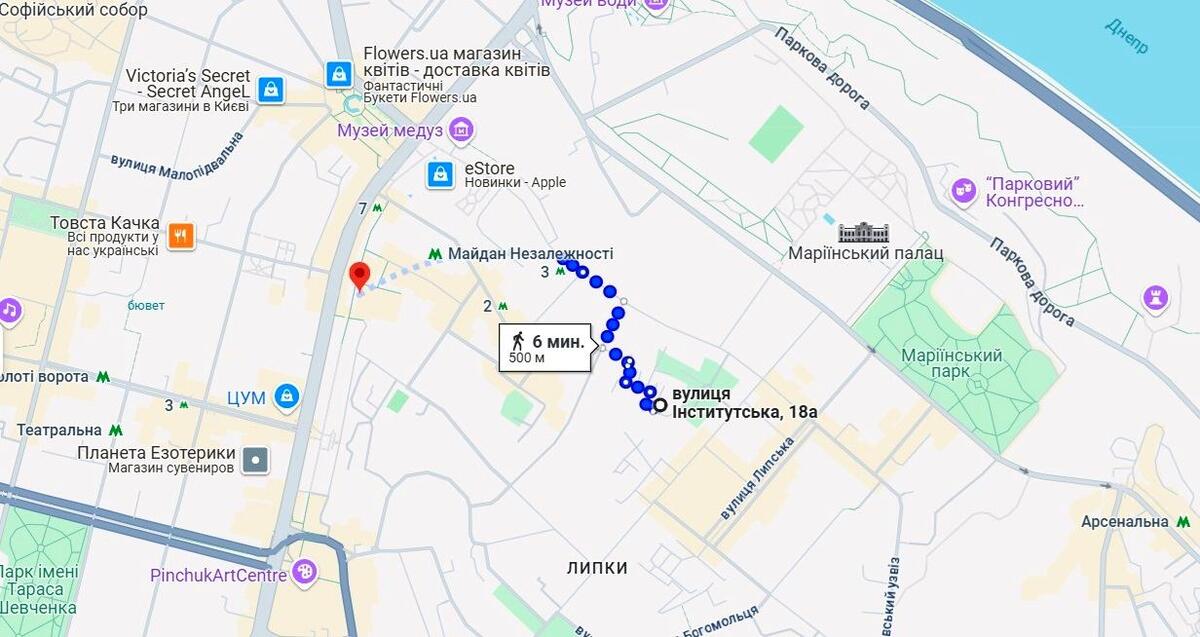This screenshot has height=637, width=1200.
Task: Open the Victoria's Secret shop pin
Action: (270, 89)
